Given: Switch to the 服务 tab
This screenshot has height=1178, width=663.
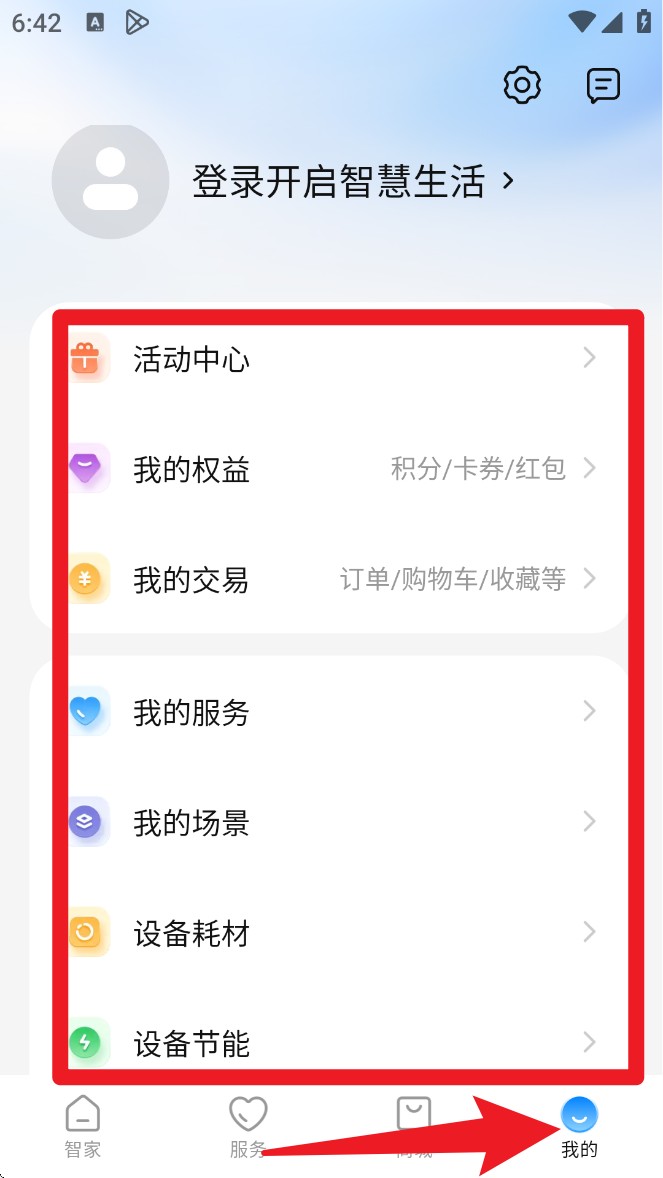Looking at the screenshot, I should (x=248, y=1126).
